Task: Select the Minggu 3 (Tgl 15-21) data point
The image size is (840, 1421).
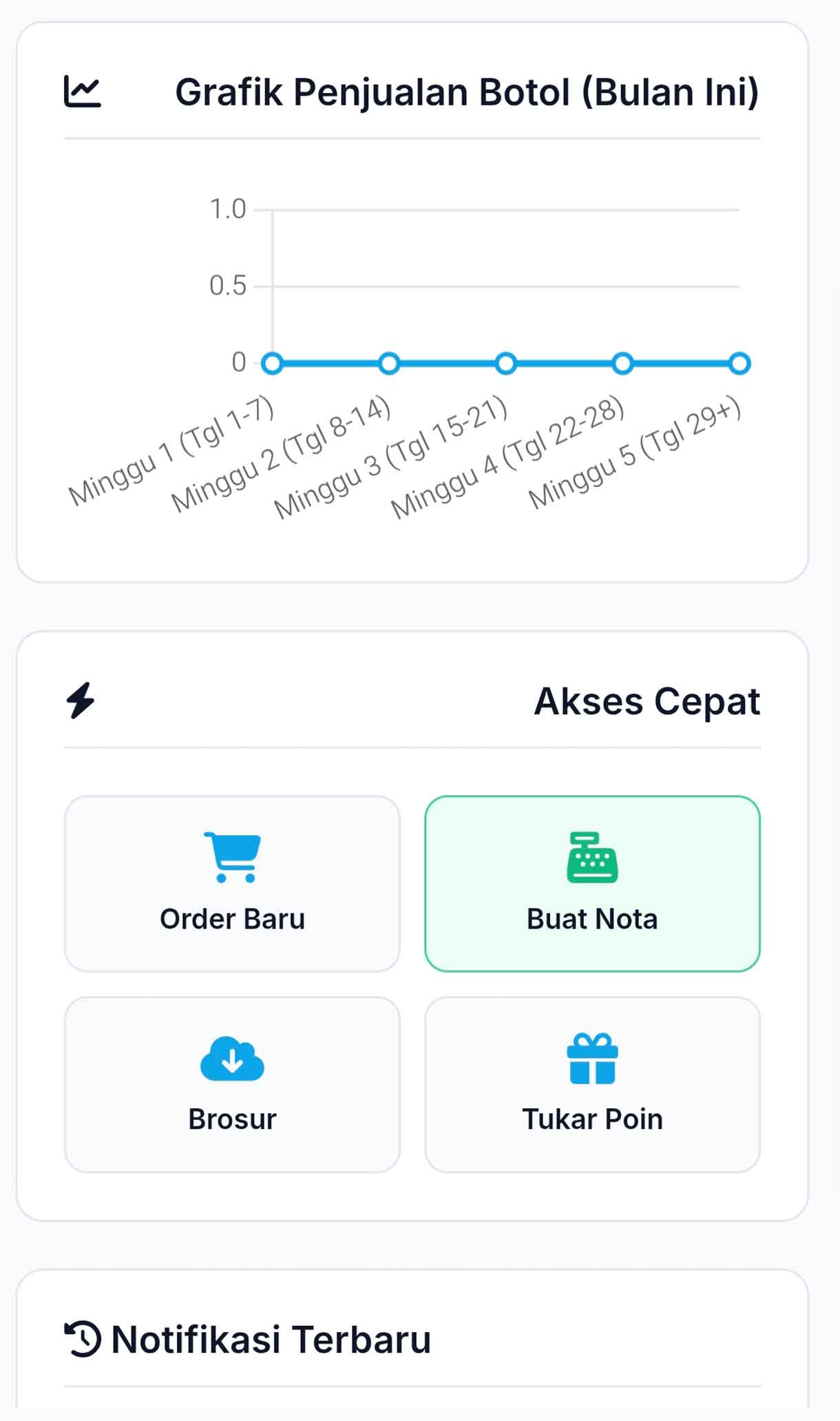Action: [x=506, y=364]
